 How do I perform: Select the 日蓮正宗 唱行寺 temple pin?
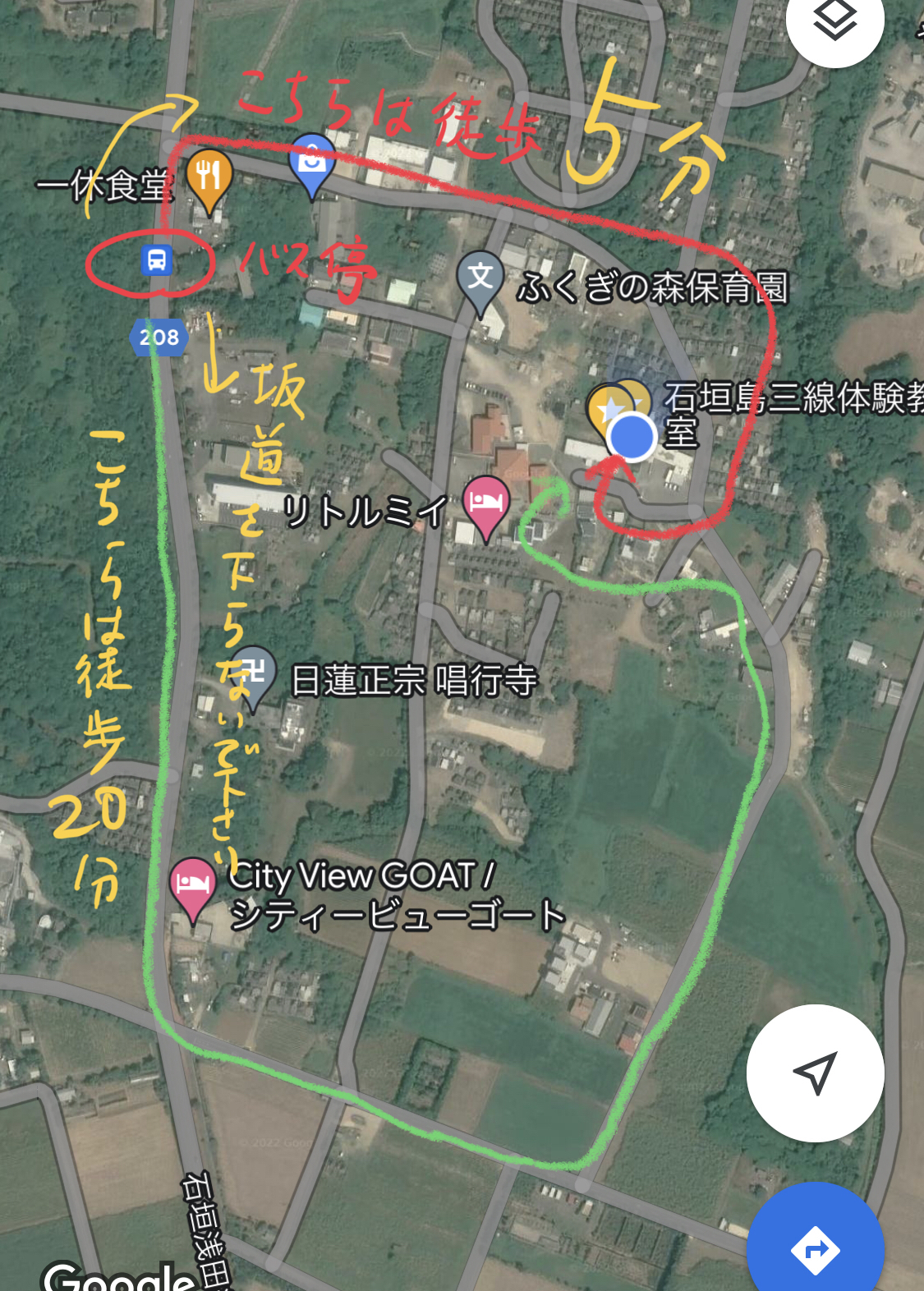254,673
